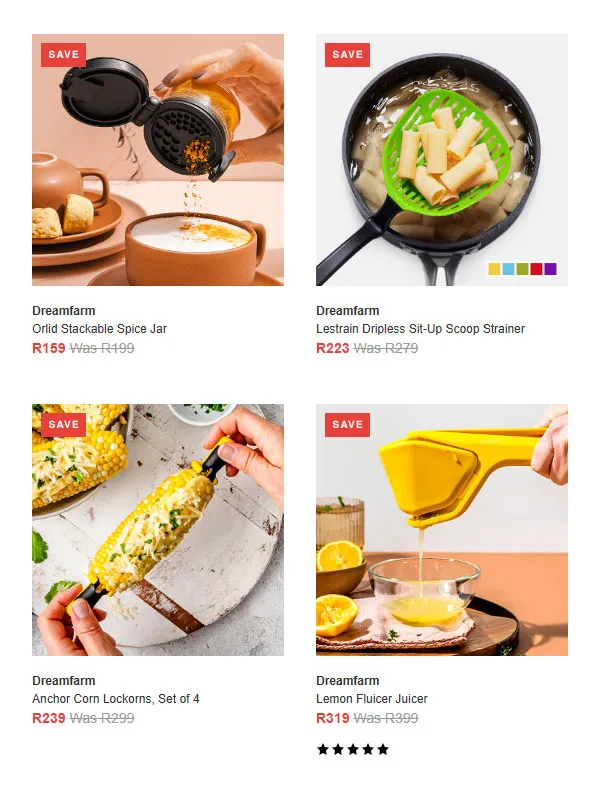The height and width of the screenshot is (801, 600).
Task: Open the Orlid Stackable Spice Jar product
Action: click(x=158, y=160)
